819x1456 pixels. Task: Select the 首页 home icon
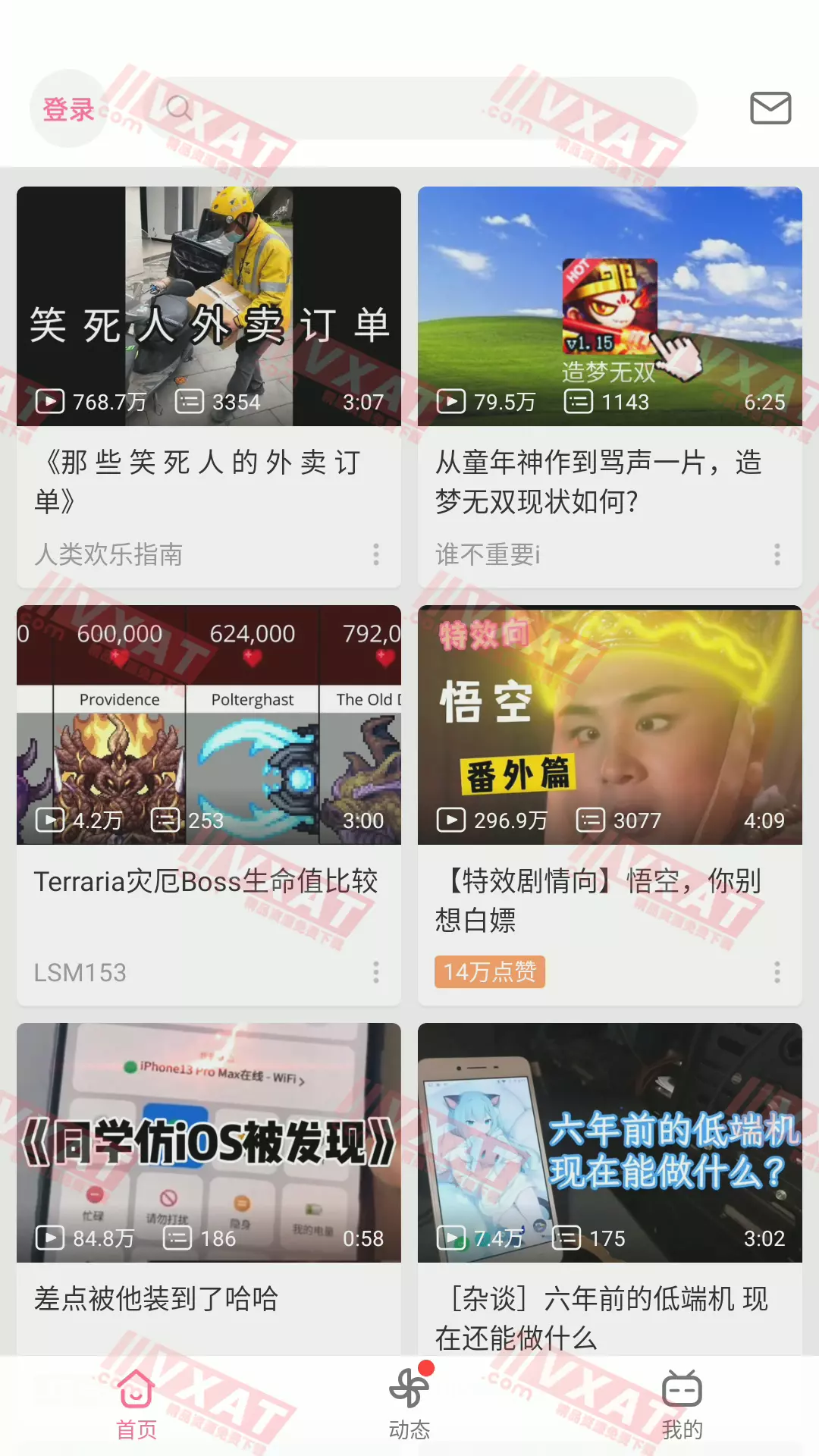[135, 1390]
